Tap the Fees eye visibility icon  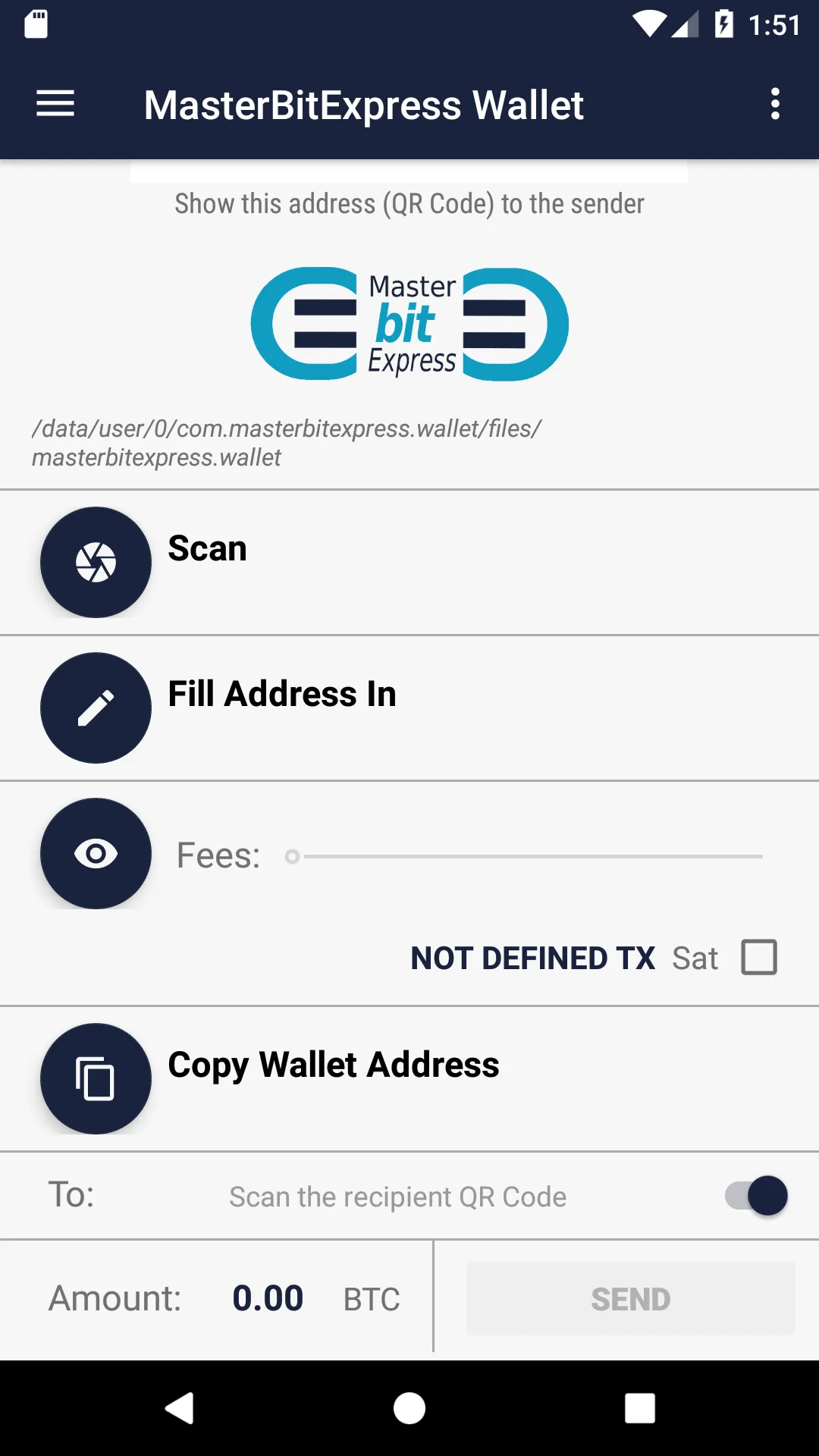point(95,853)
